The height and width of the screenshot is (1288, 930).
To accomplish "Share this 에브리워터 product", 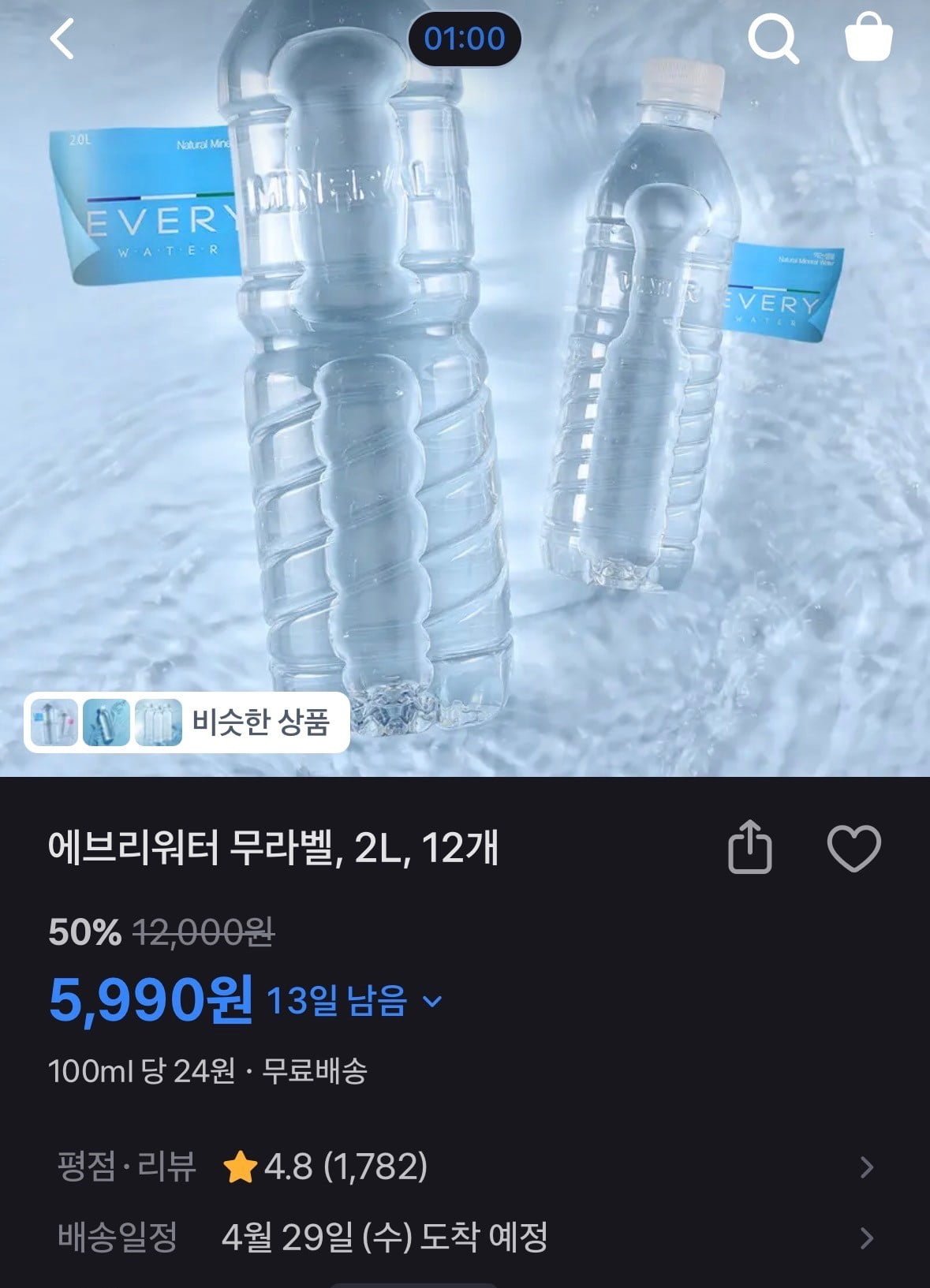I will point(749,848).
